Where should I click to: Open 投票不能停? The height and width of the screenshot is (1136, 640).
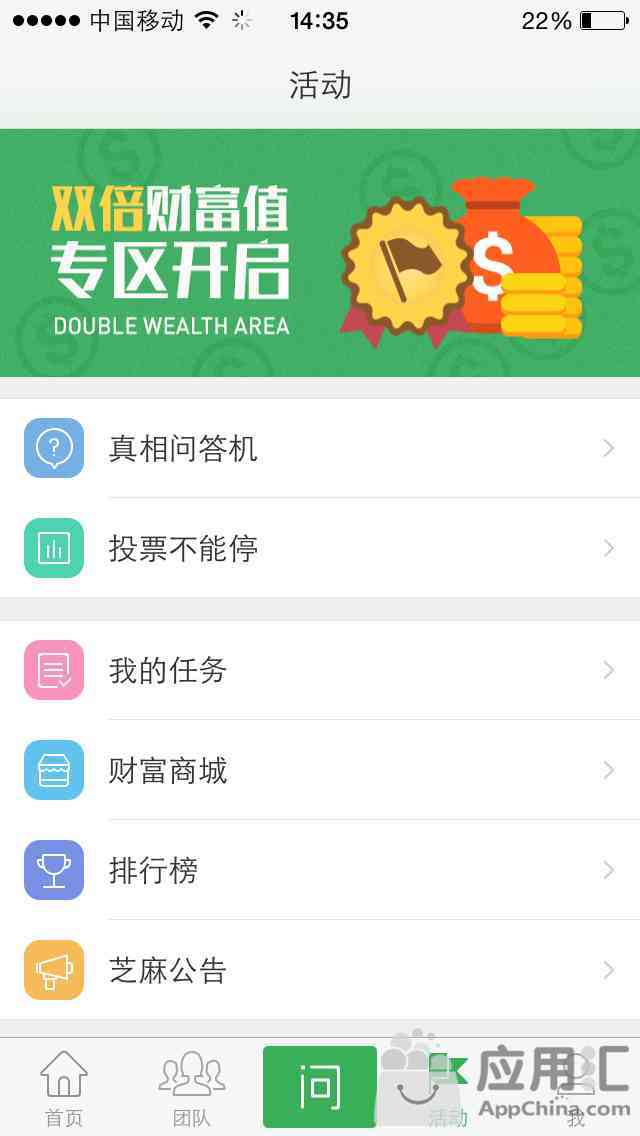coord(320,548)
